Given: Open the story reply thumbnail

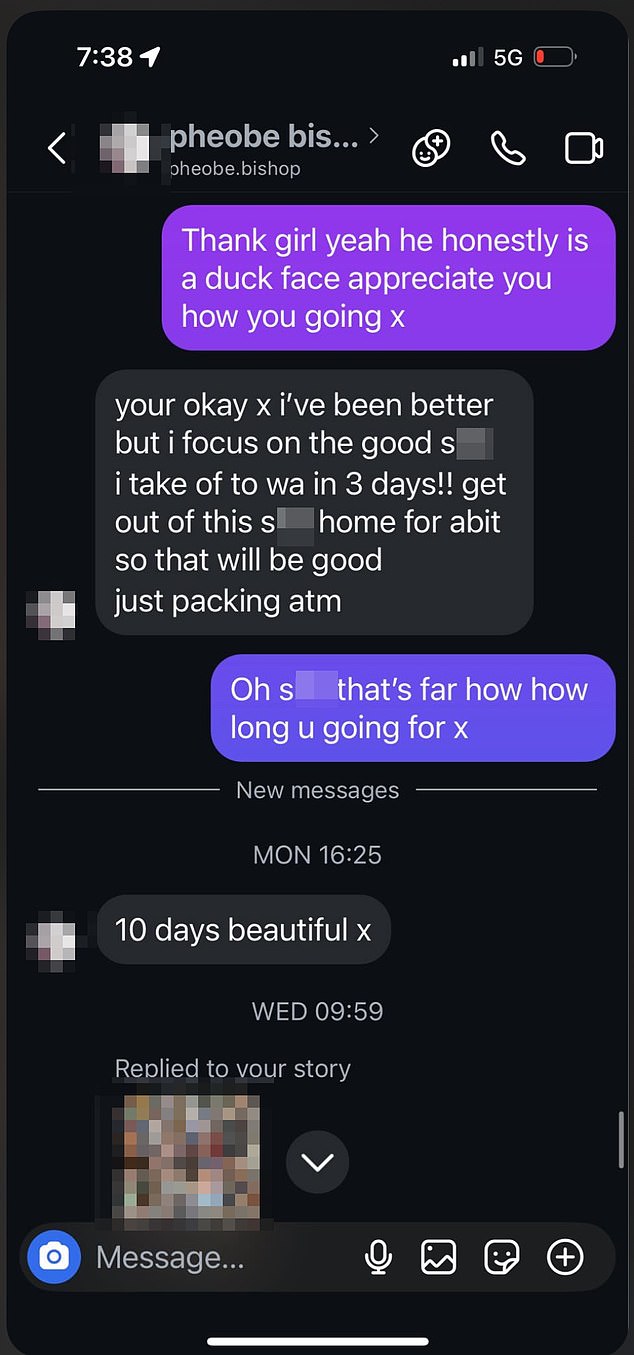Looking at the screenshot, I should [x=184, y=1160].
